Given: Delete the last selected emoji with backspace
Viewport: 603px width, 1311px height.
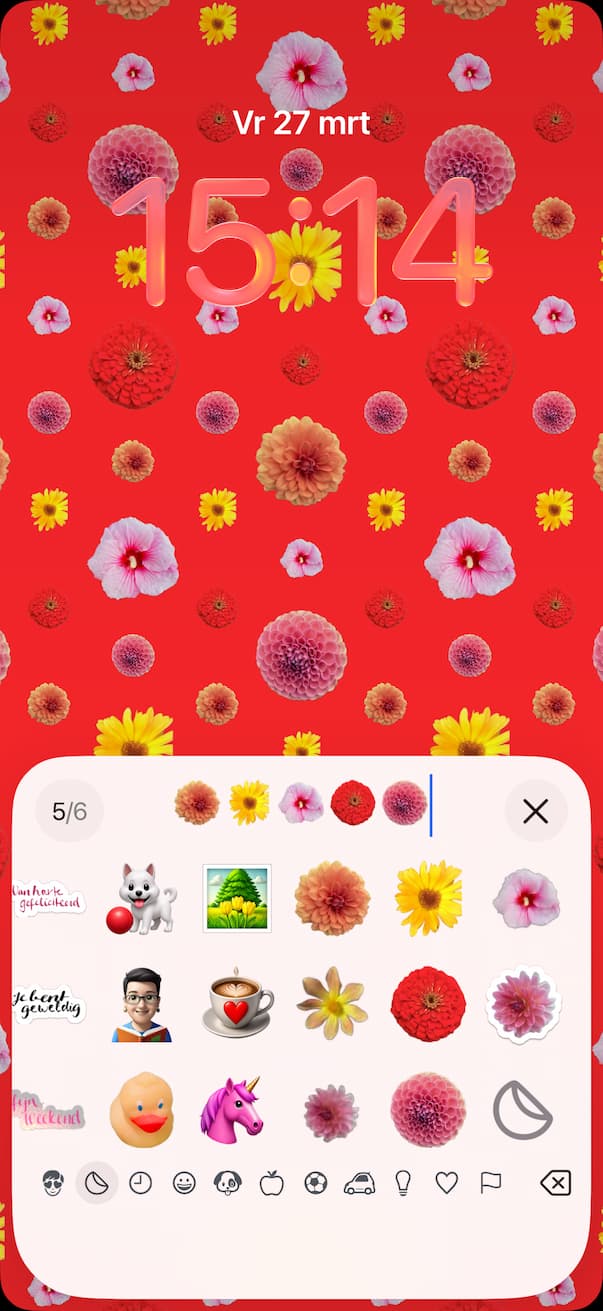Looking at the screenshot, I should point(555,1184).
